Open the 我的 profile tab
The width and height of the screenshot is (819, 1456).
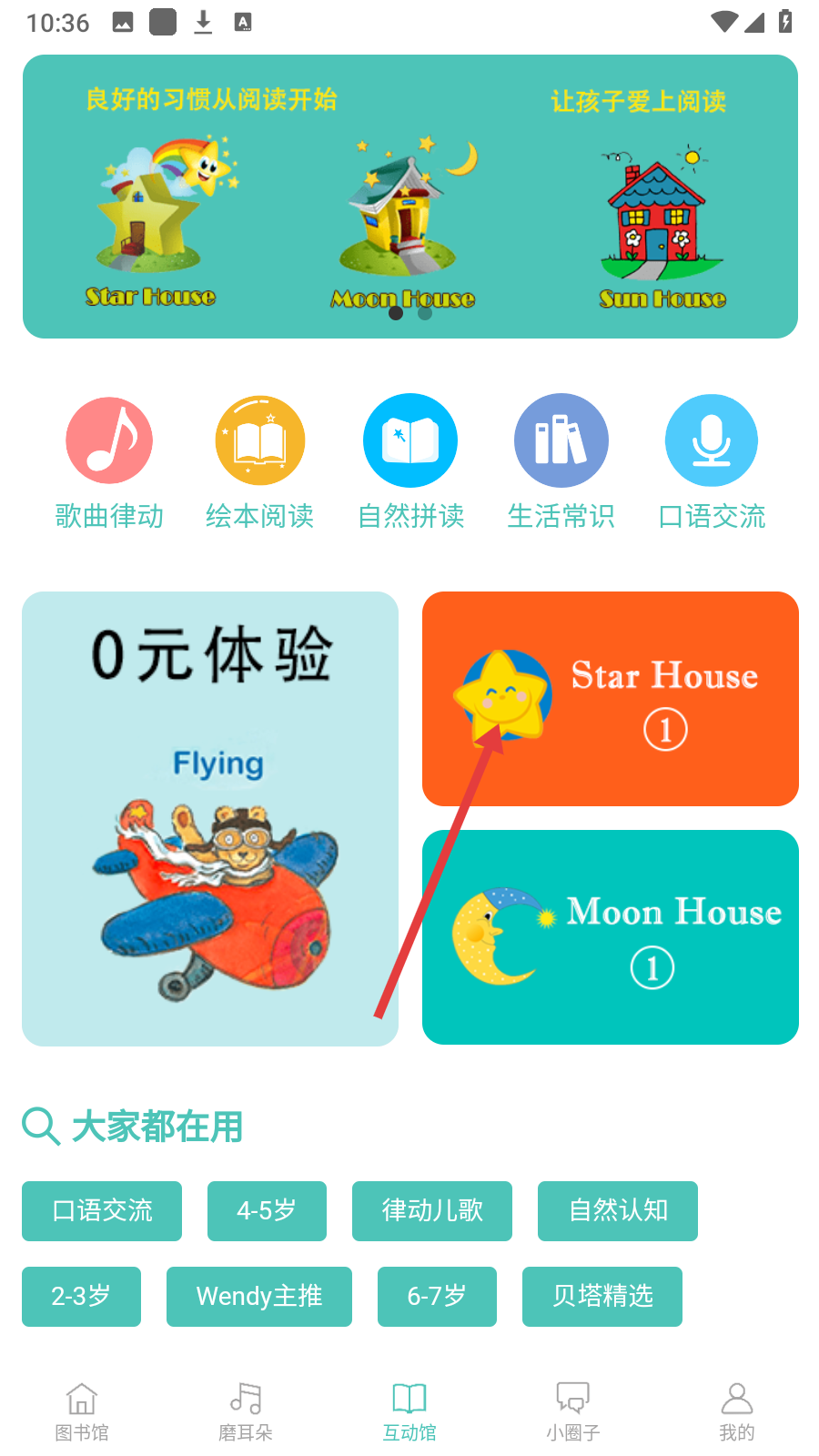click(x=737, y=1411)
